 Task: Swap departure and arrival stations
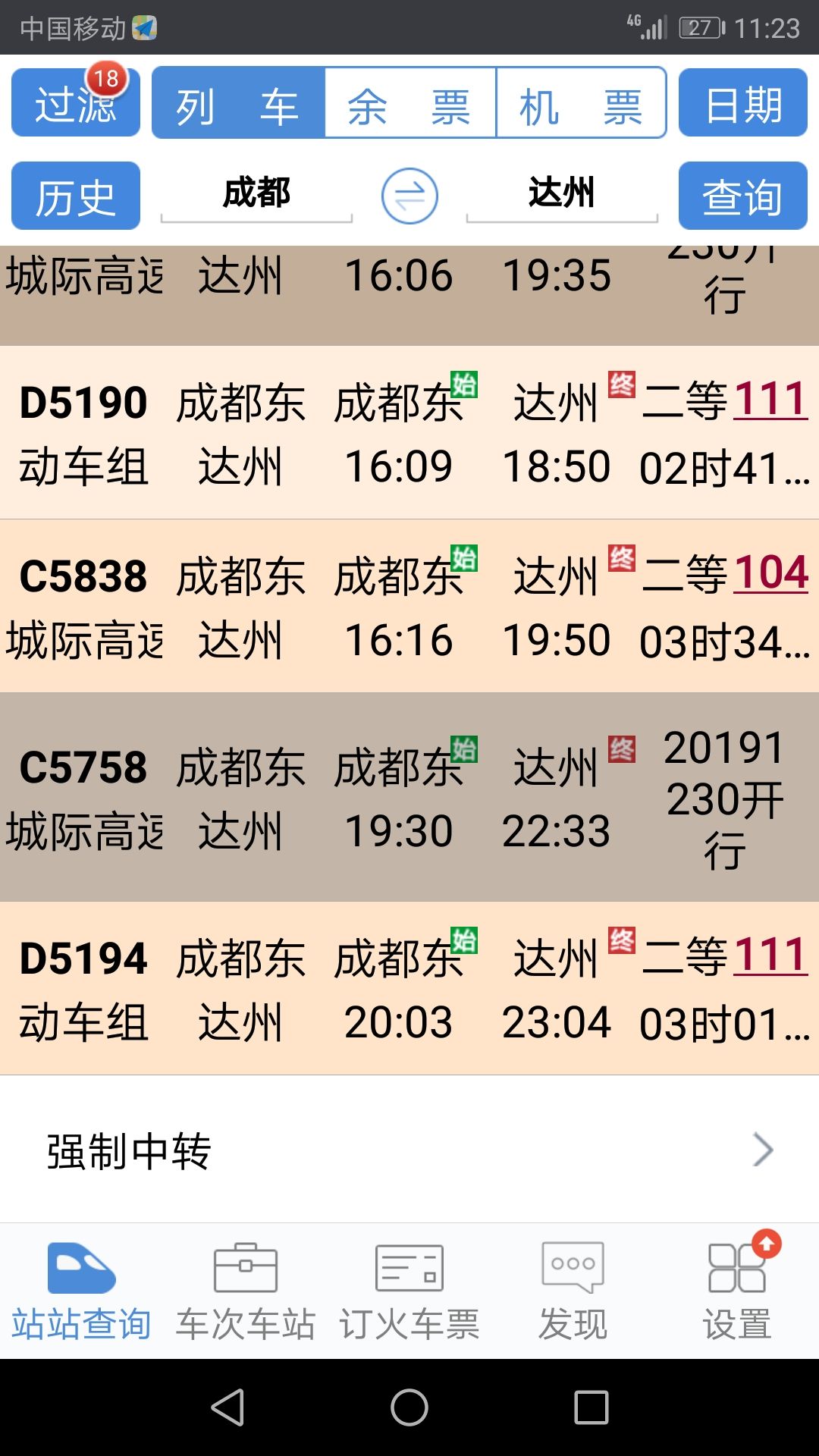[409, 196]
